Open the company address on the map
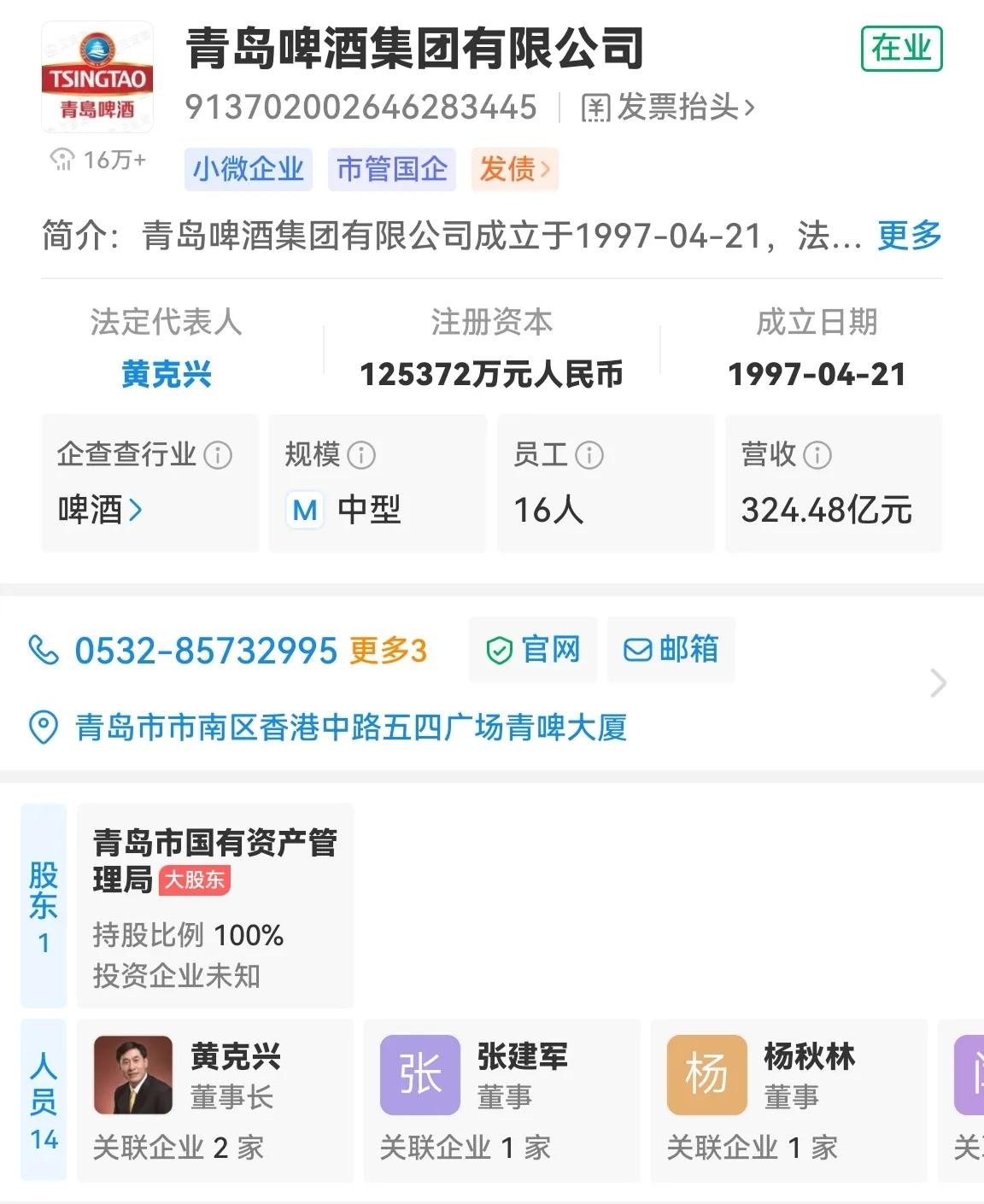 pyautogui.click(x=350, y=728)
